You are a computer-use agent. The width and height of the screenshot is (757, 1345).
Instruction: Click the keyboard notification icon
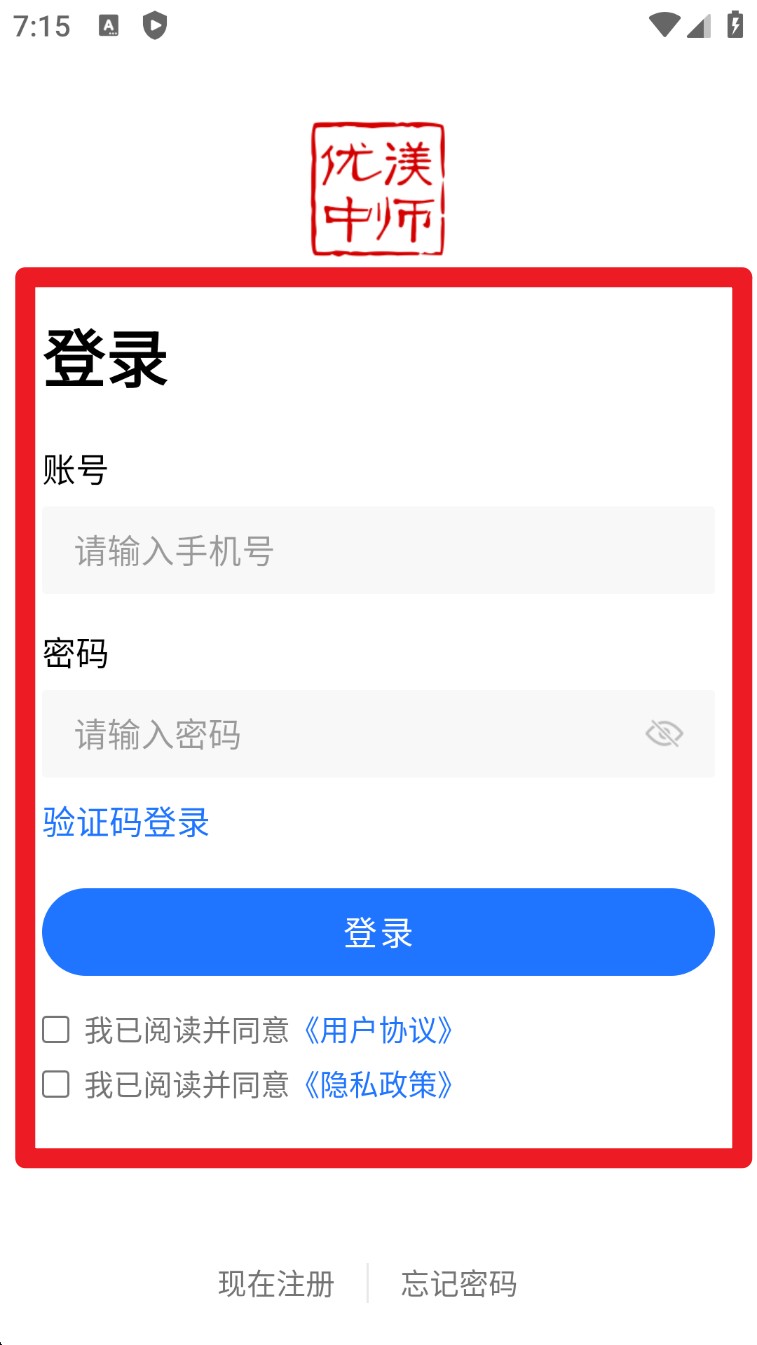point(108,26)
